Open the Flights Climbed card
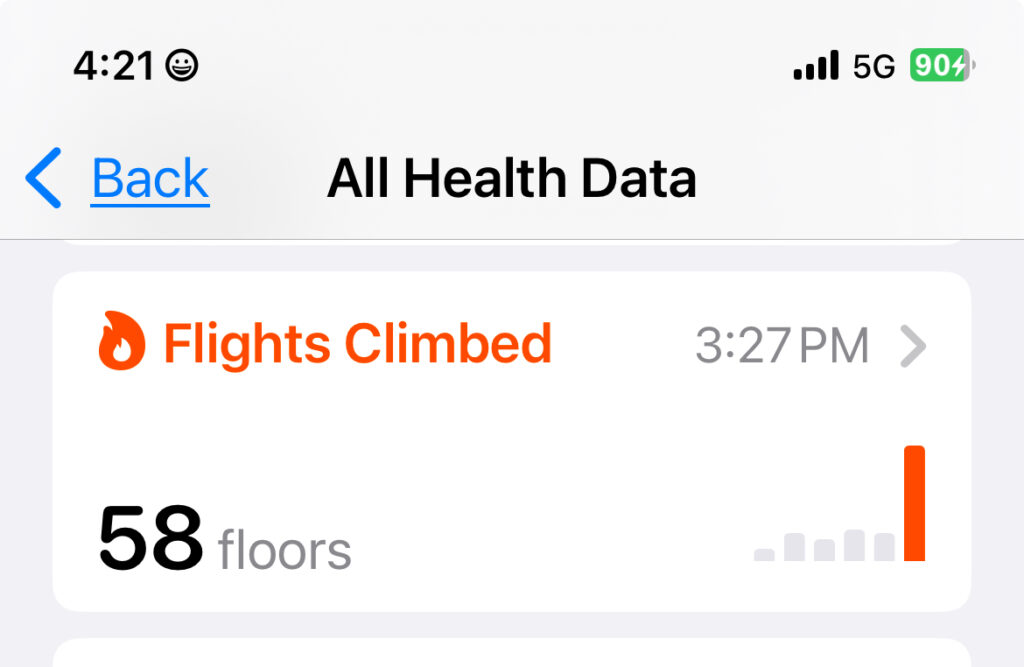 pyautogui.click(x=511, y=440)
